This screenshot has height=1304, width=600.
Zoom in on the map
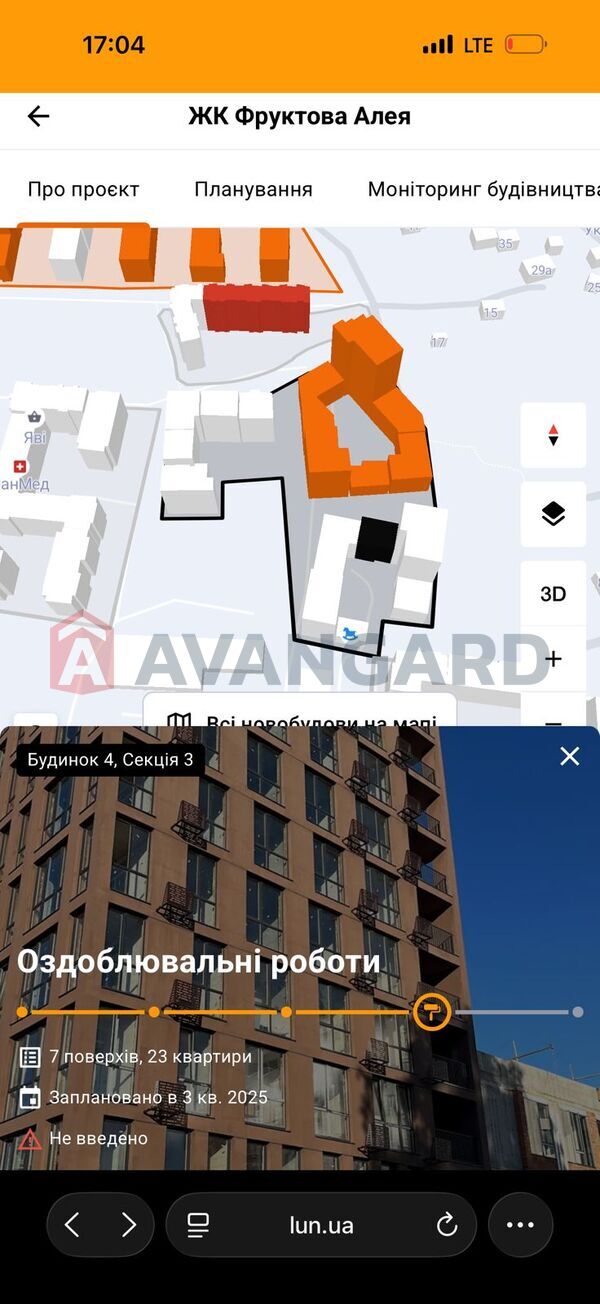[x=553, y=659]
